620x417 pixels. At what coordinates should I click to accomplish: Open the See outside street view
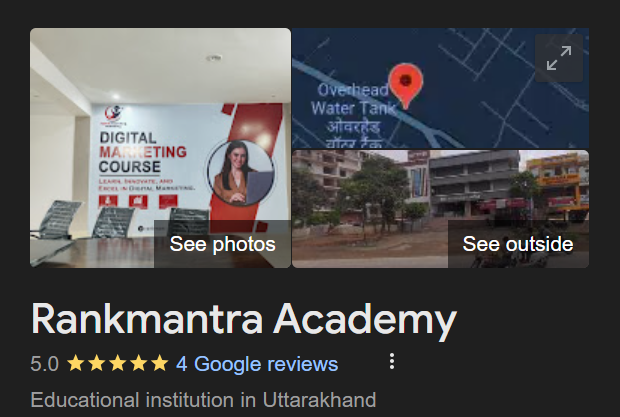517,244
